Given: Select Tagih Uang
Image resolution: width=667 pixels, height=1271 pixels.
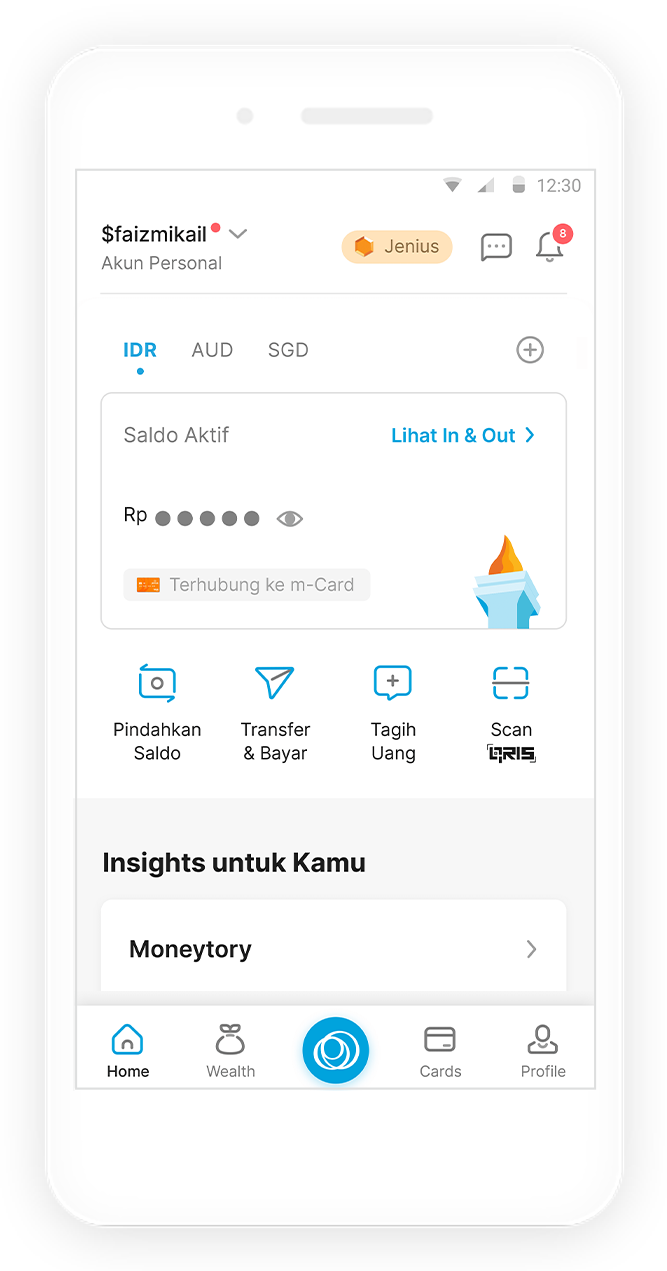Looking at the screenshot, I should click(x=393, y=712).
